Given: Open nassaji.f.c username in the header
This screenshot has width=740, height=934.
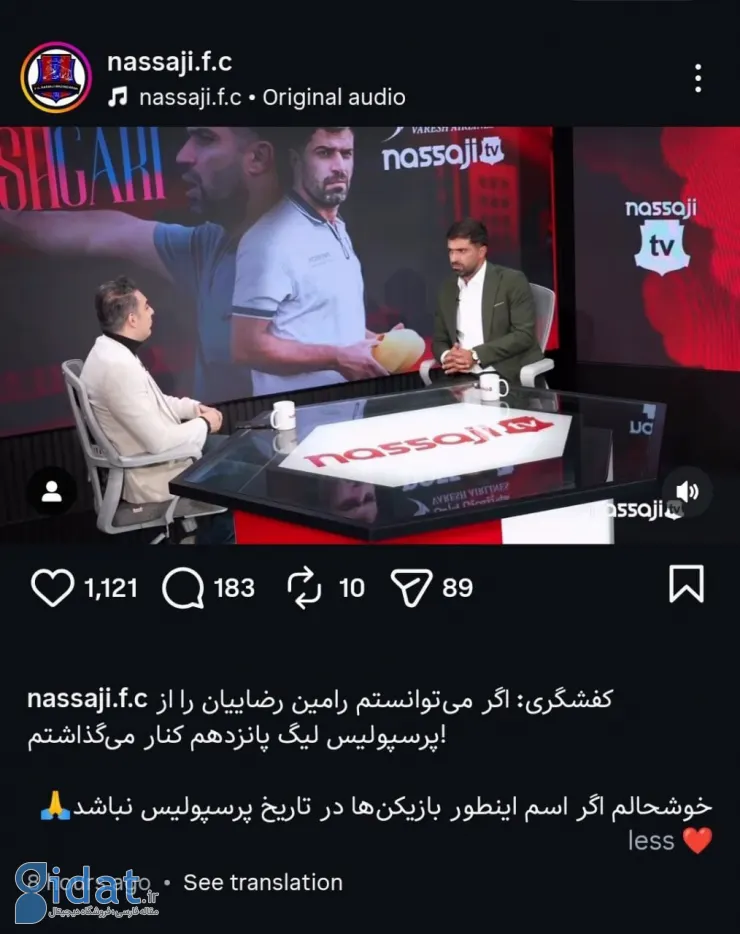Looking at the screenshot, I should [169, 61].
